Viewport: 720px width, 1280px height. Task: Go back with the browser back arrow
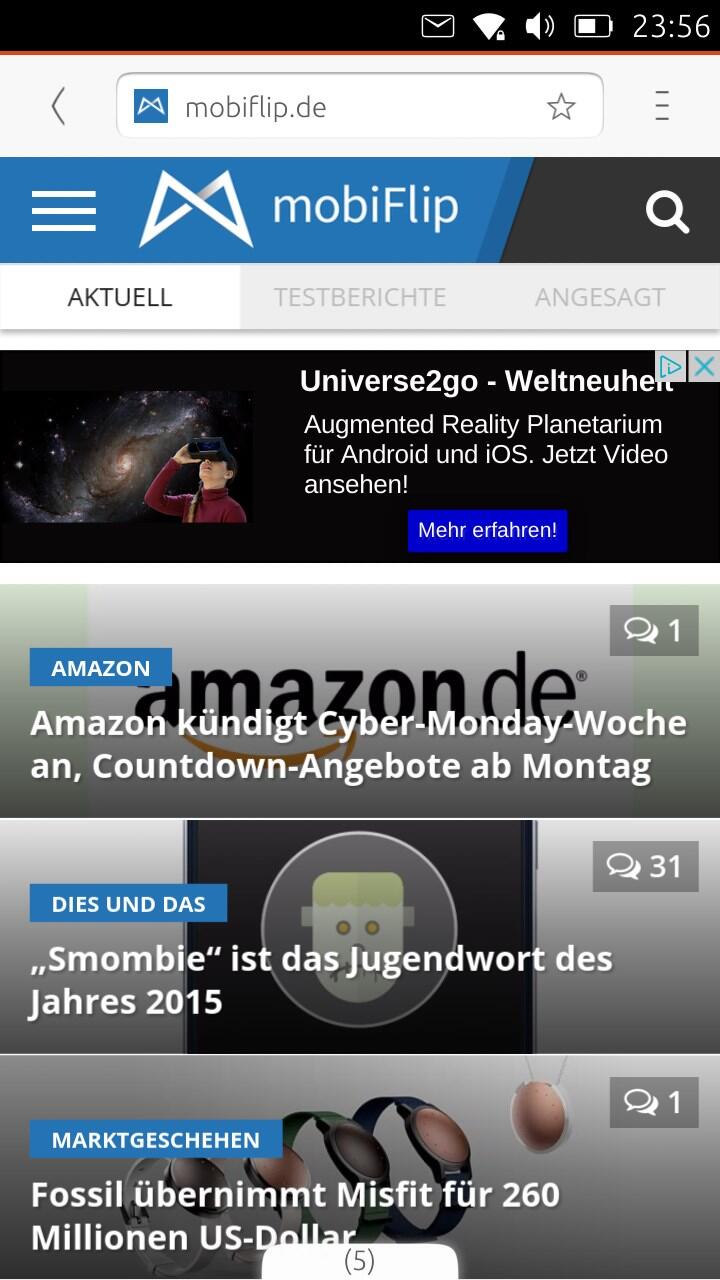(58, 106)
